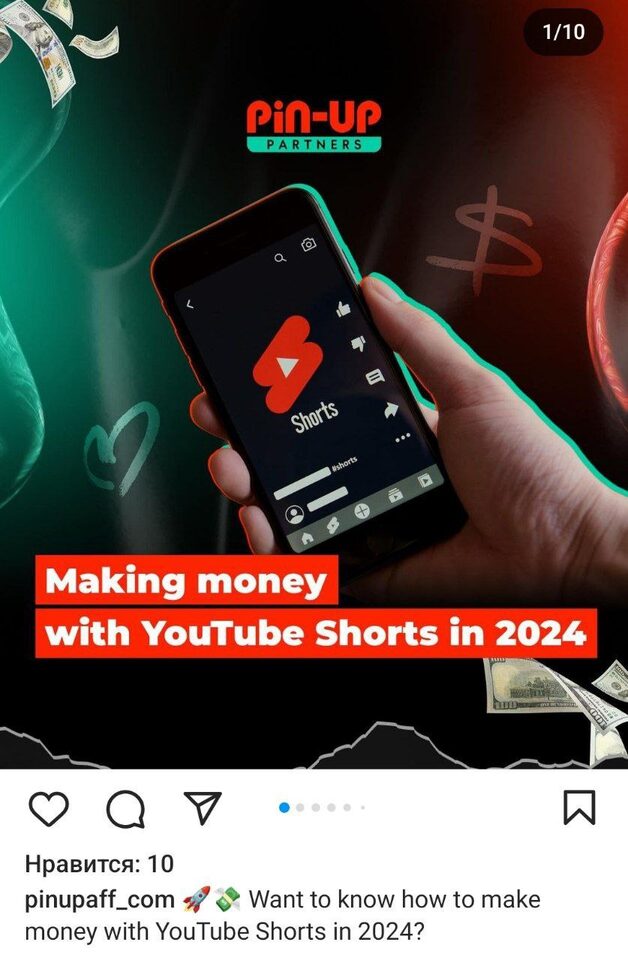Share the post via paper plane icon
This screenshot has width=628, height=960.
pos(203,807)
